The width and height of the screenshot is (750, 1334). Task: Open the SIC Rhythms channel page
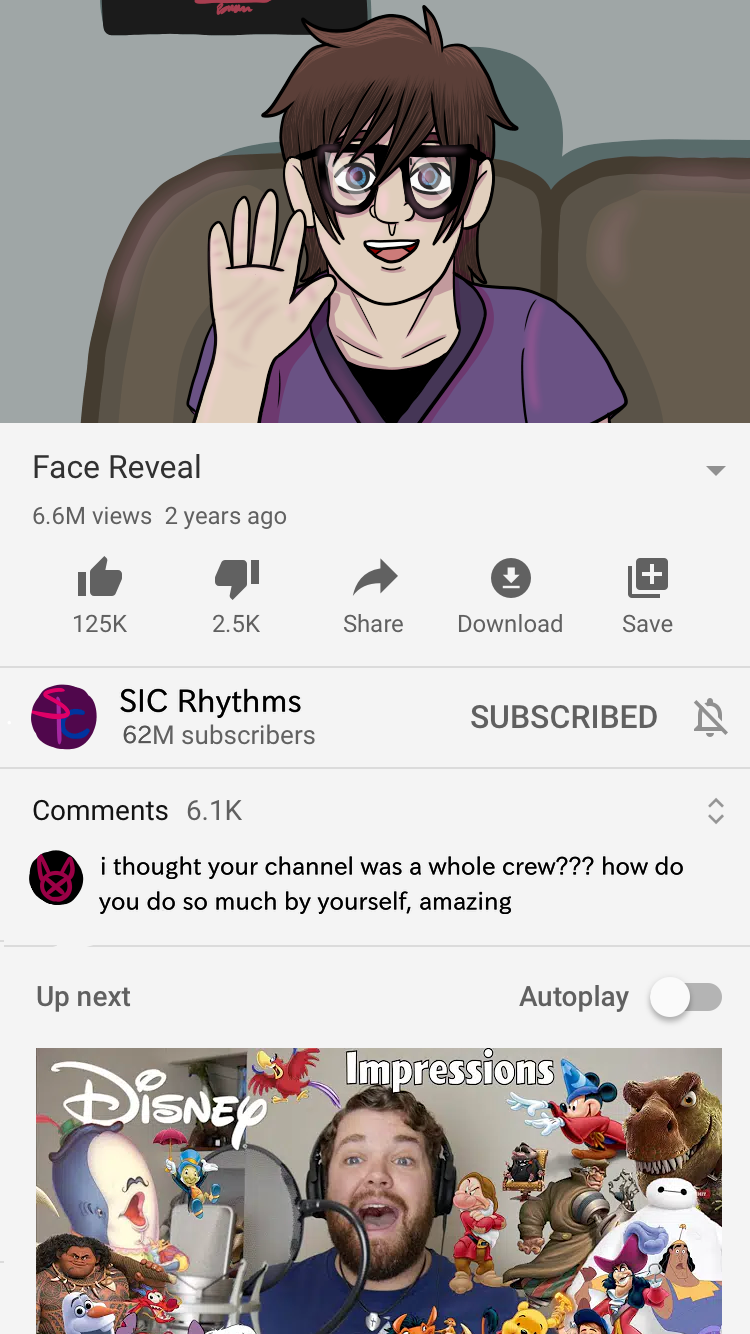64,717
